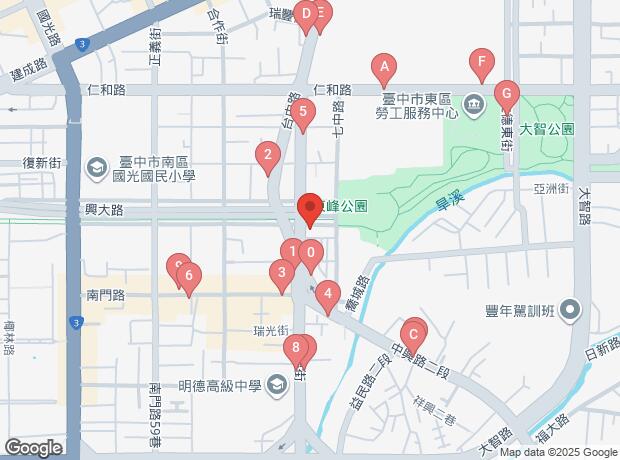The height and width of the screenshot is (460, 620).
Task: Select the central unlabeled red pin
Action: [x=309, y=211]
